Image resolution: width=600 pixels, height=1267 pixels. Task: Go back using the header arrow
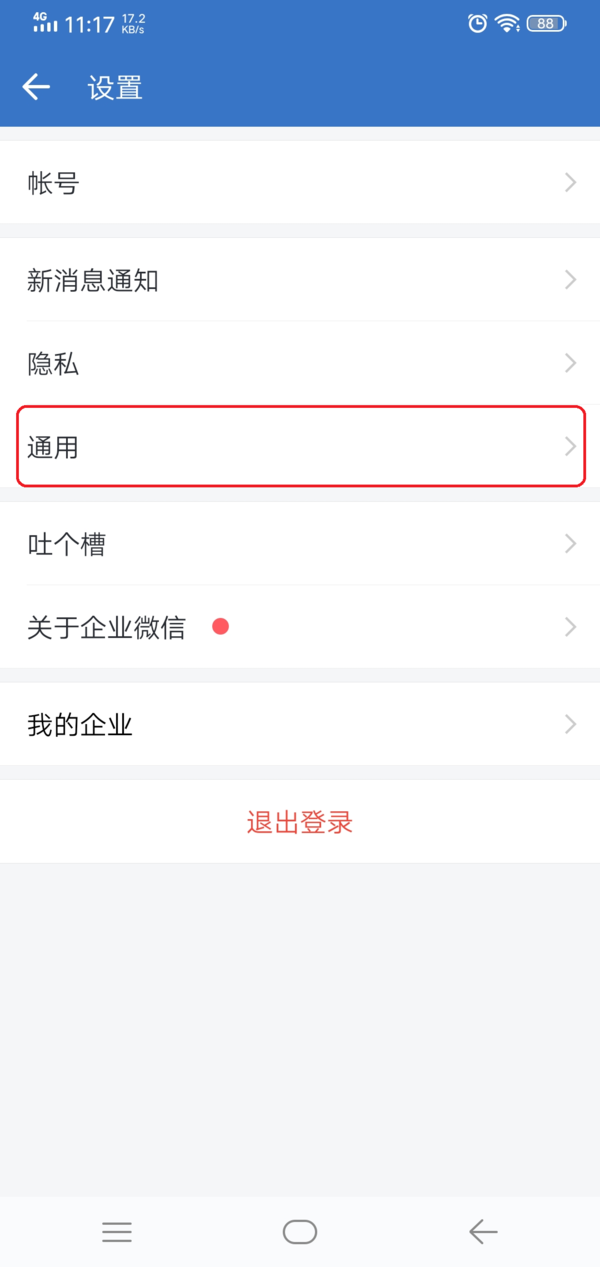pyautogui.click(x=36, y=87)
